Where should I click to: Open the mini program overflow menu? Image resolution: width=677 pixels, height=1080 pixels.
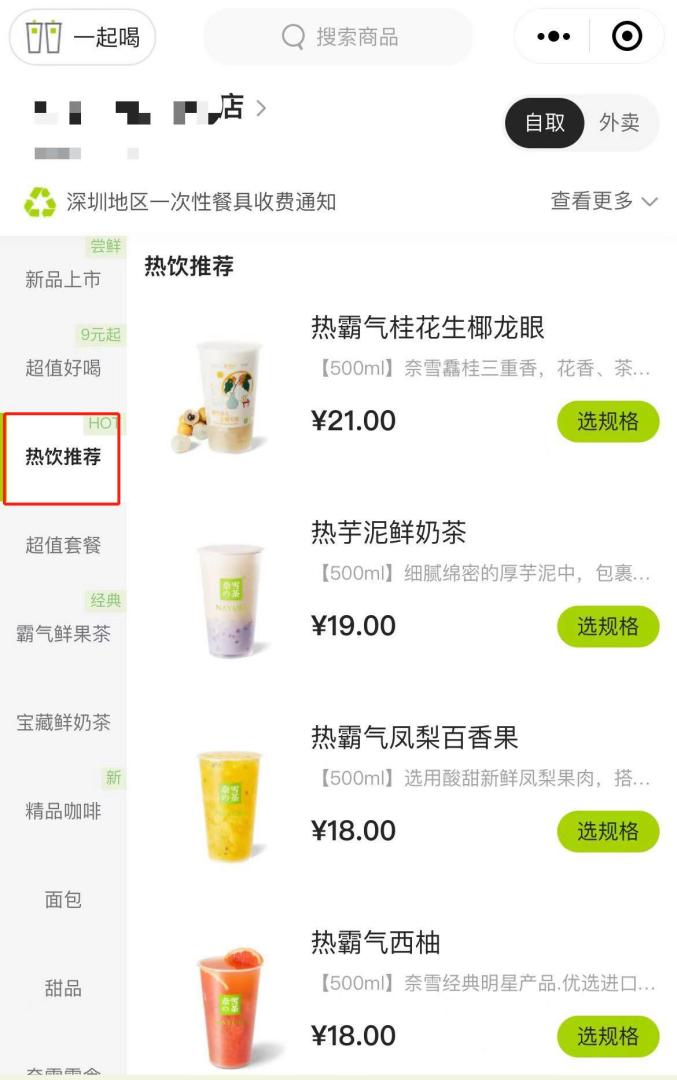pos(553,37)
